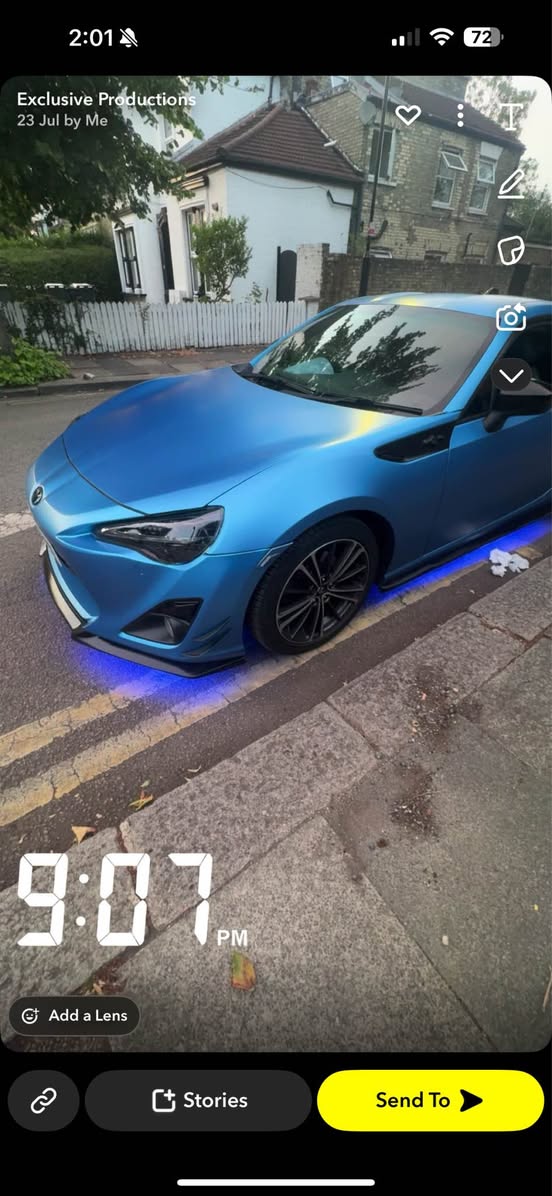Tap Add a Lens
The width and height of the screenshot is (552, 1196).
point(74,1015)
